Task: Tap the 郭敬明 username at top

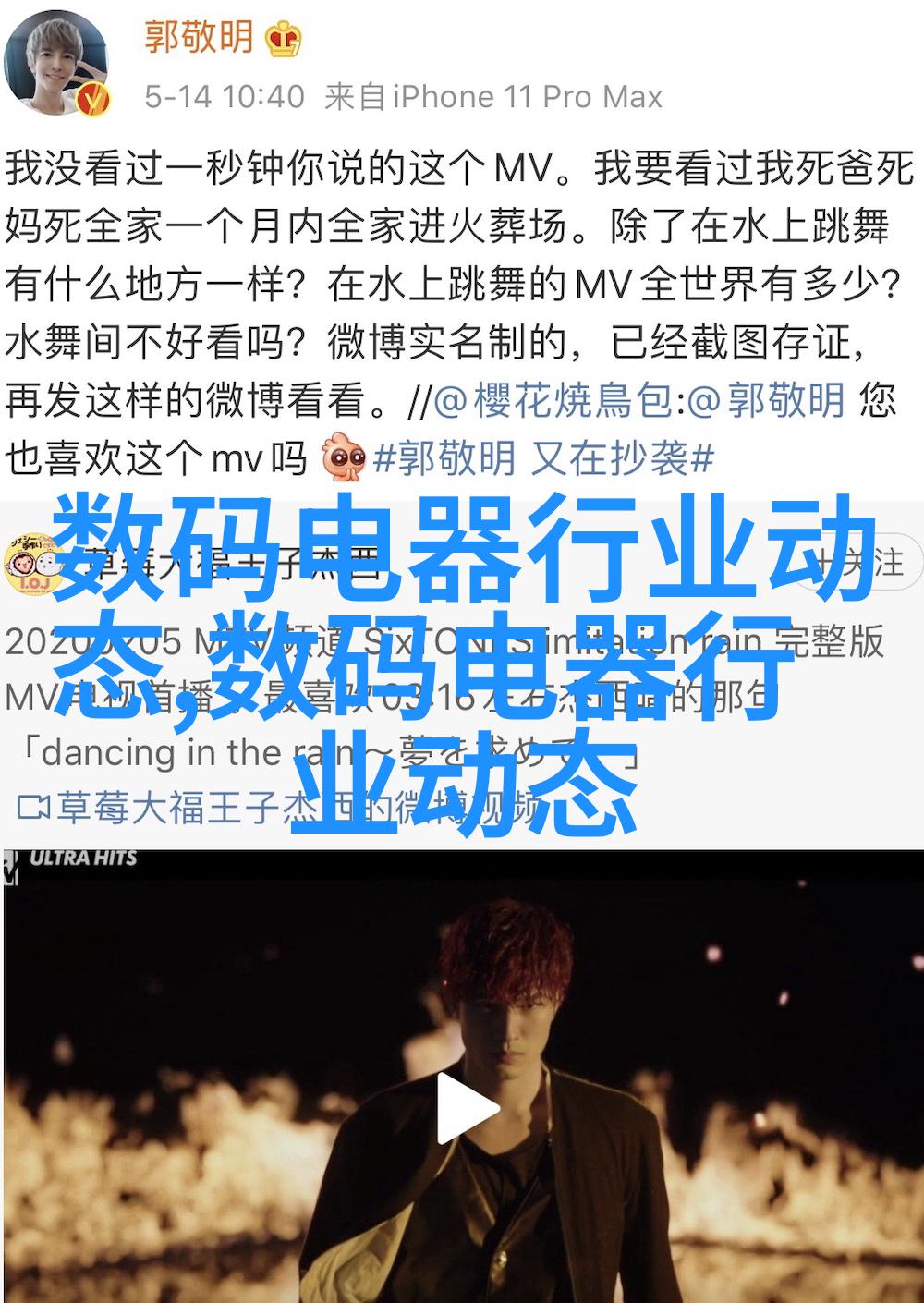Action: click(x=198, y=37)
